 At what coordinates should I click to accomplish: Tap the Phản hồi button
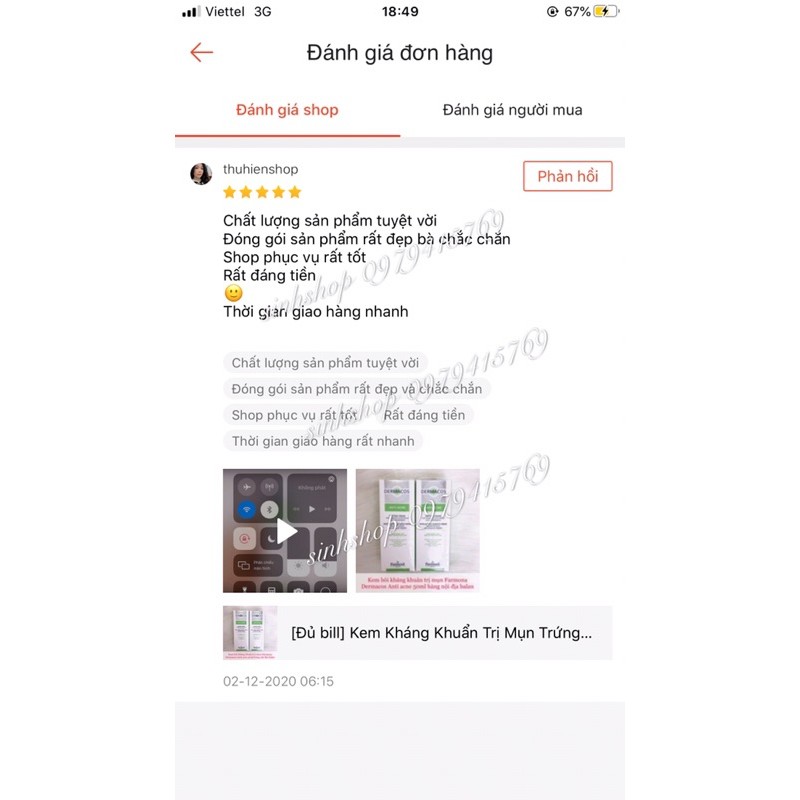pos(567,176)
